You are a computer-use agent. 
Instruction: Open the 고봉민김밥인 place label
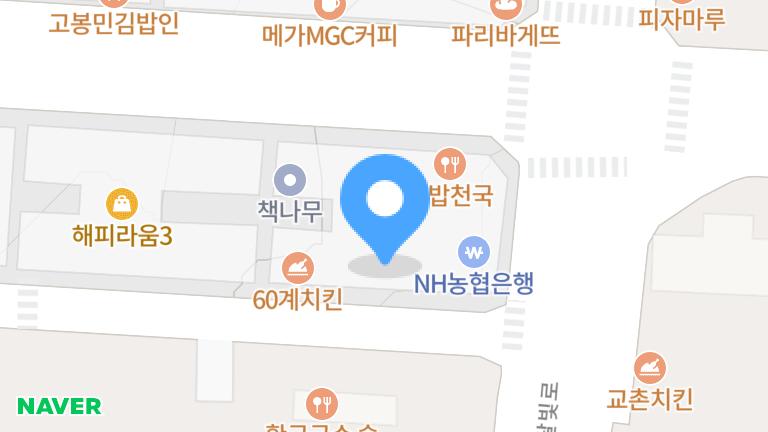[x=113, y=22]
